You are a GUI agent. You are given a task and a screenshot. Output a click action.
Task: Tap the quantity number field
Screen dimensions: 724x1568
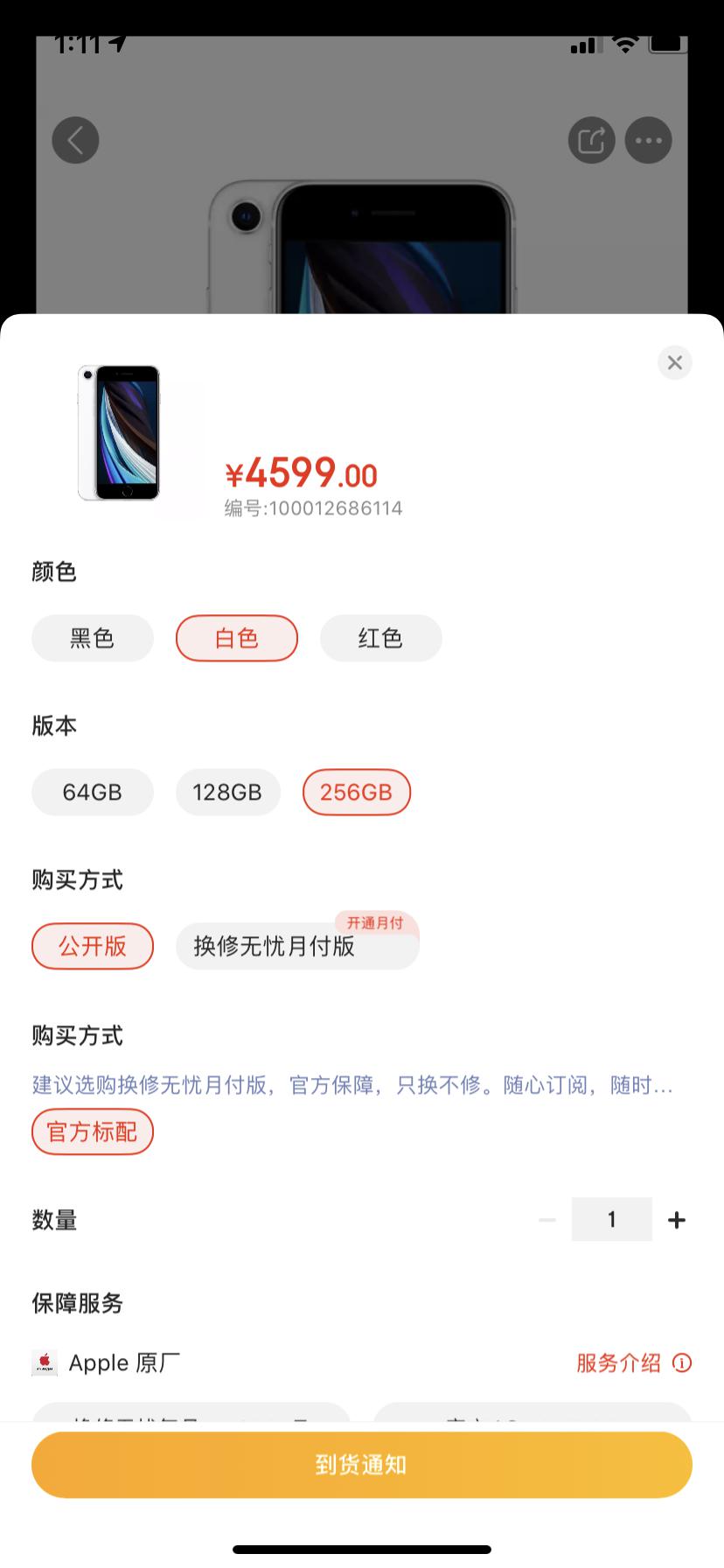611,1220
